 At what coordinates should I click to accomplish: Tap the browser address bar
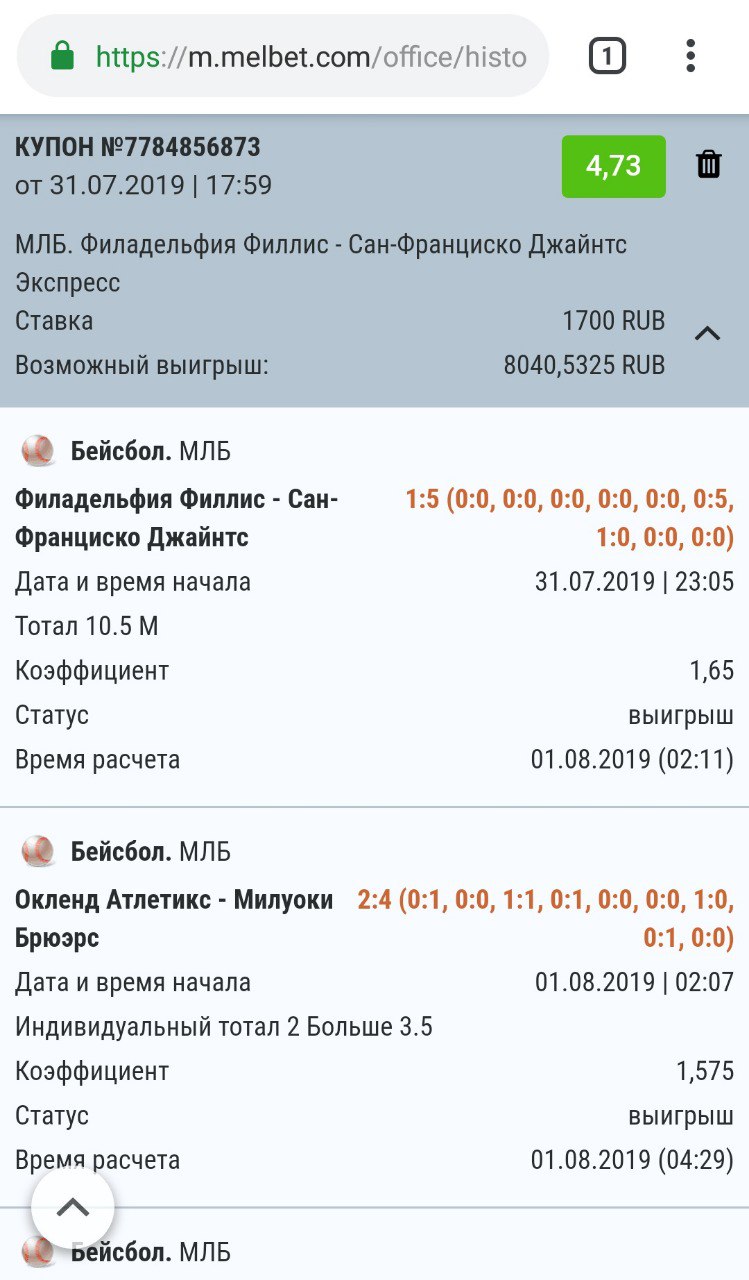(283, 56)
